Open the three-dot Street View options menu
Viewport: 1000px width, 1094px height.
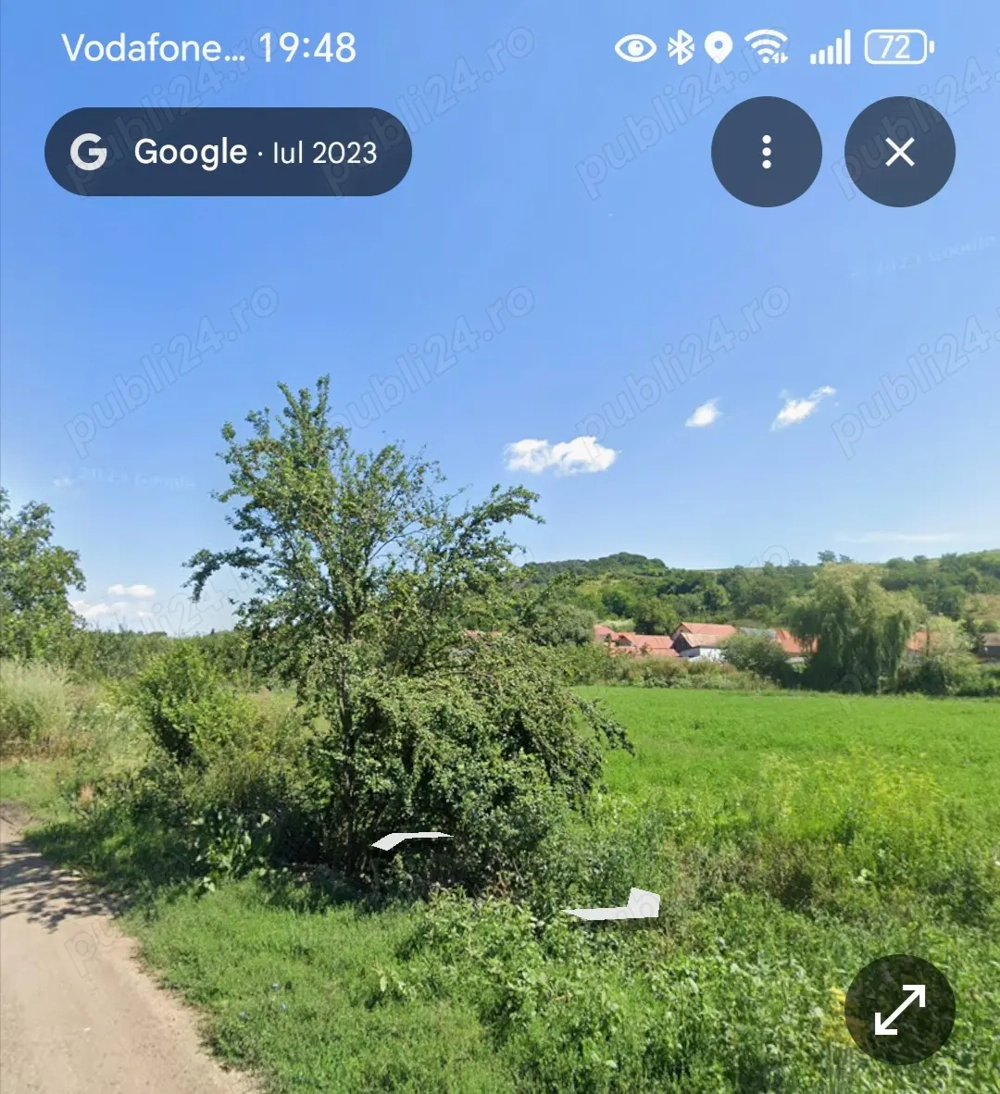tap(766, 151)
